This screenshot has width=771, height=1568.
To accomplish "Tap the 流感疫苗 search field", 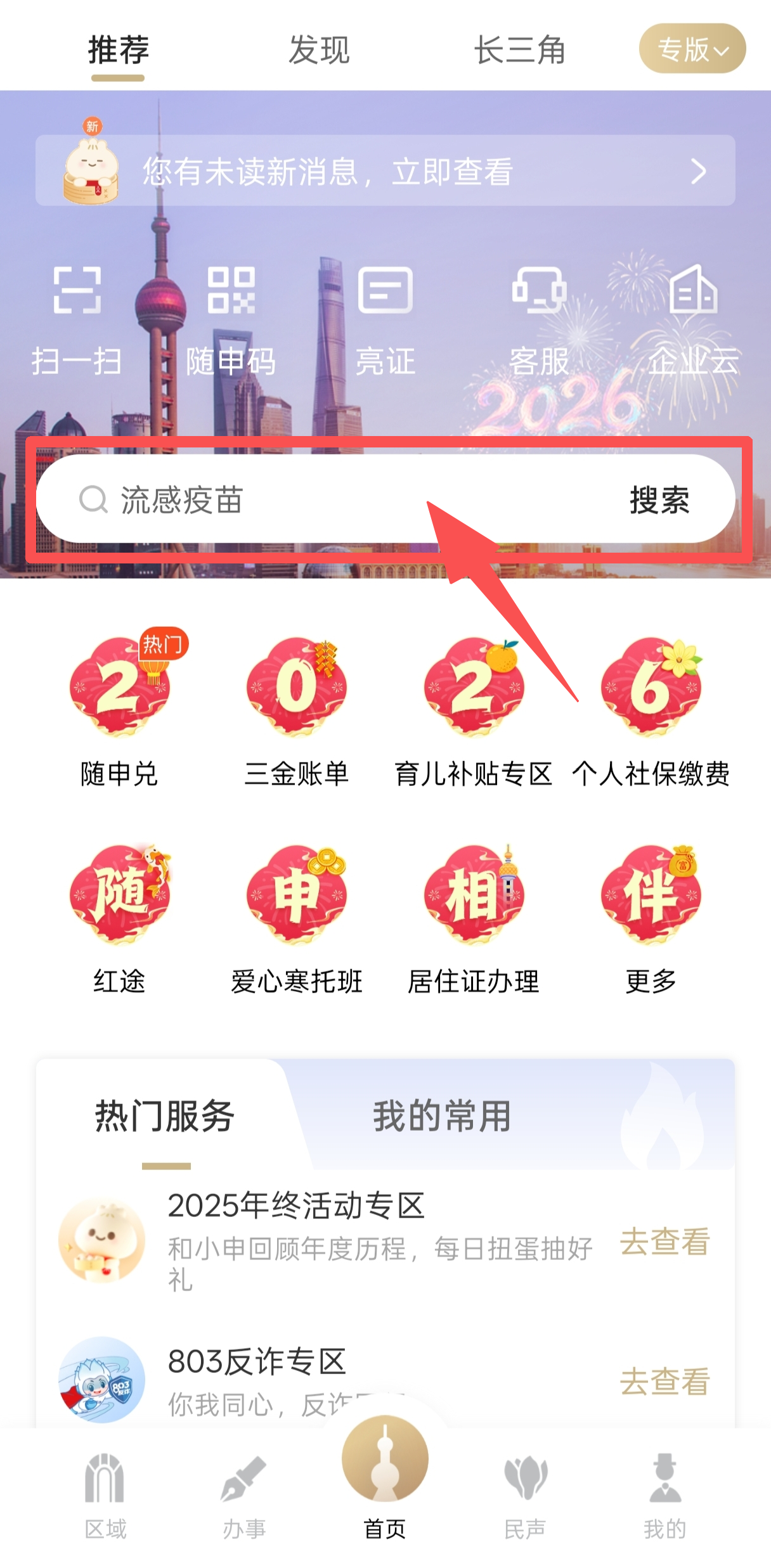I will (x=317, y=499).
